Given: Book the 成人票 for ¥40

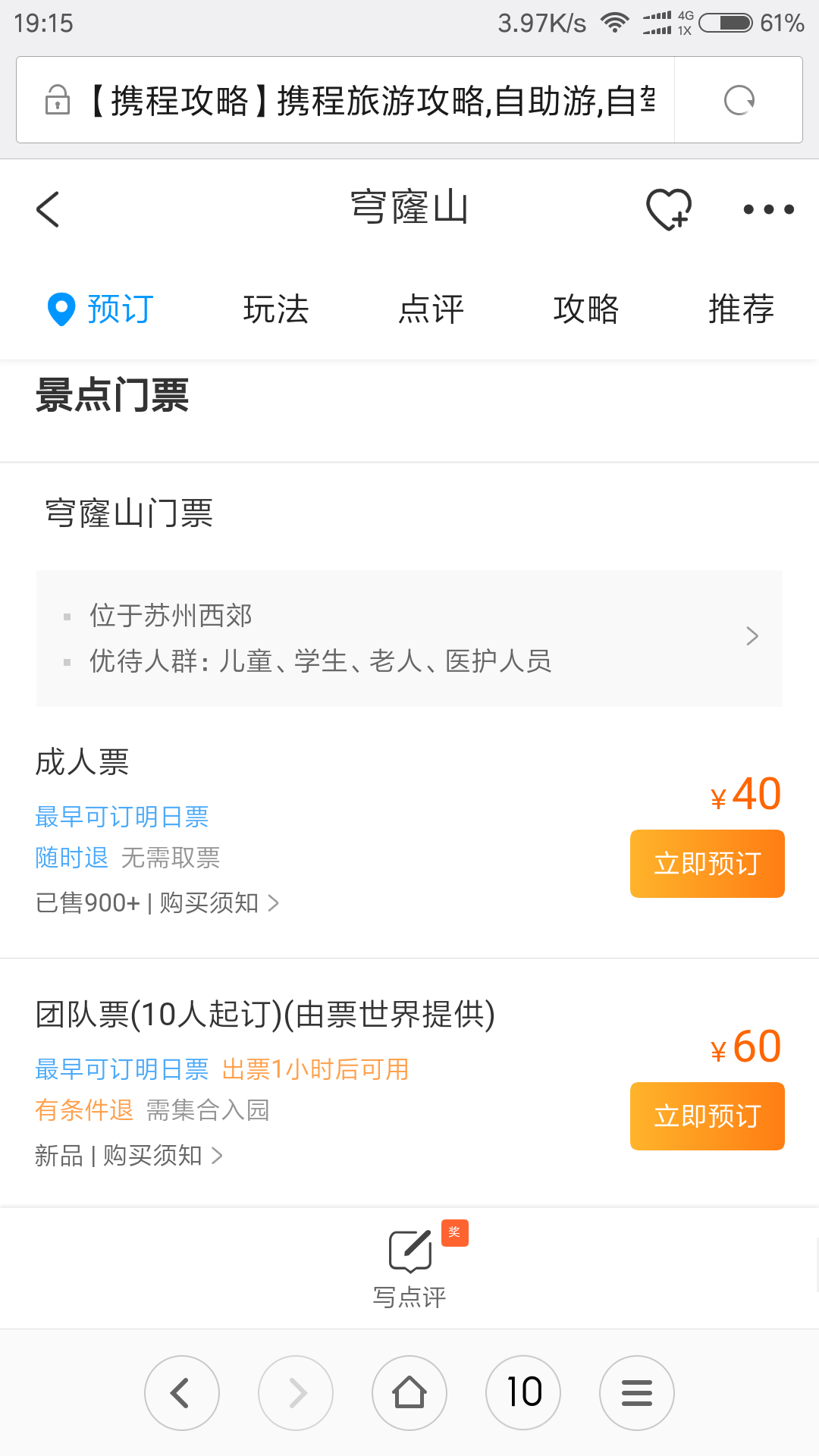Looking at the screenshot, I should 707,864.
